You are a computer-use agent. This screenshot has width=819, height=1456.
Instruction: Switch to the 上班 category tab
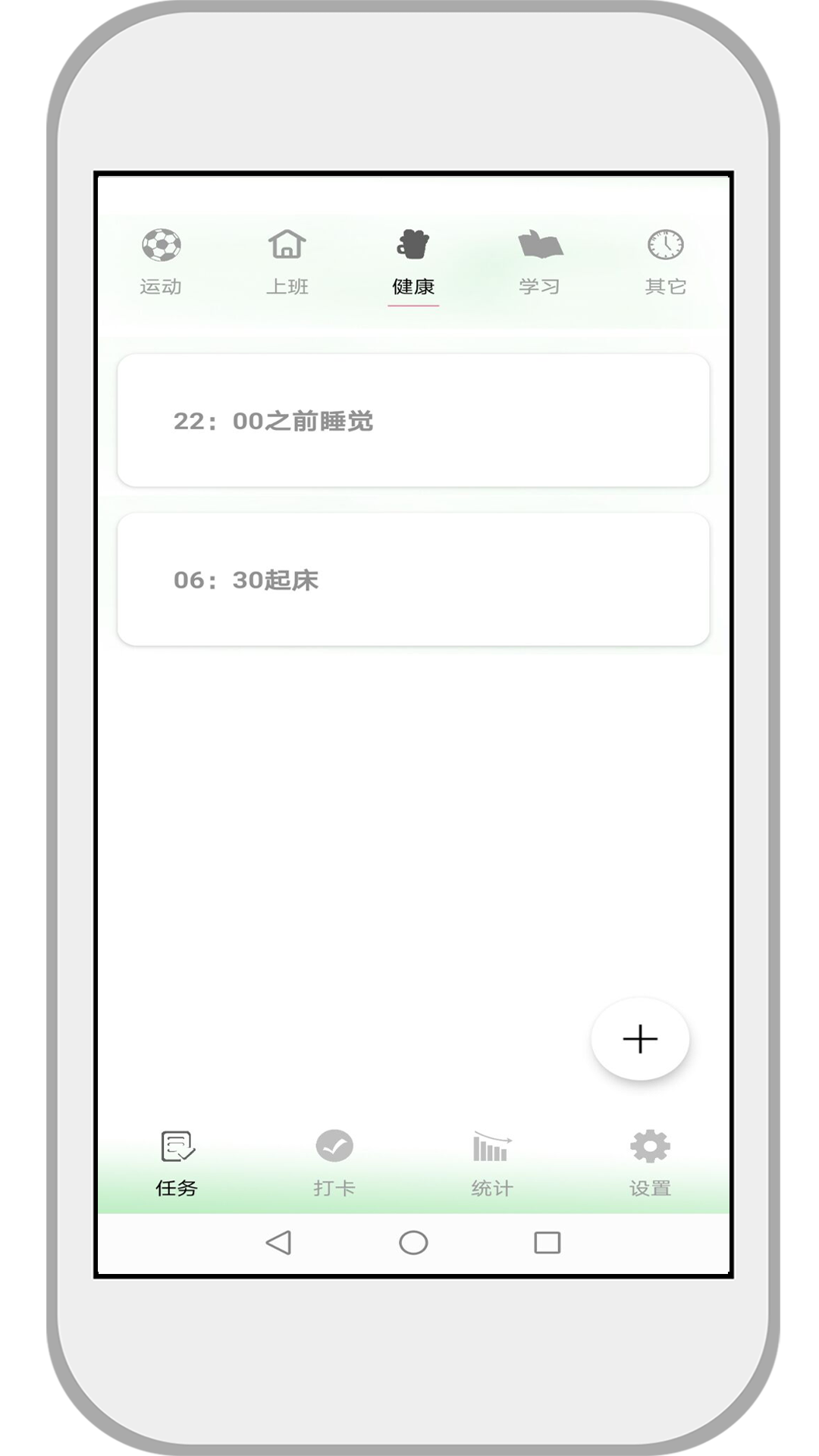point(287,262)
